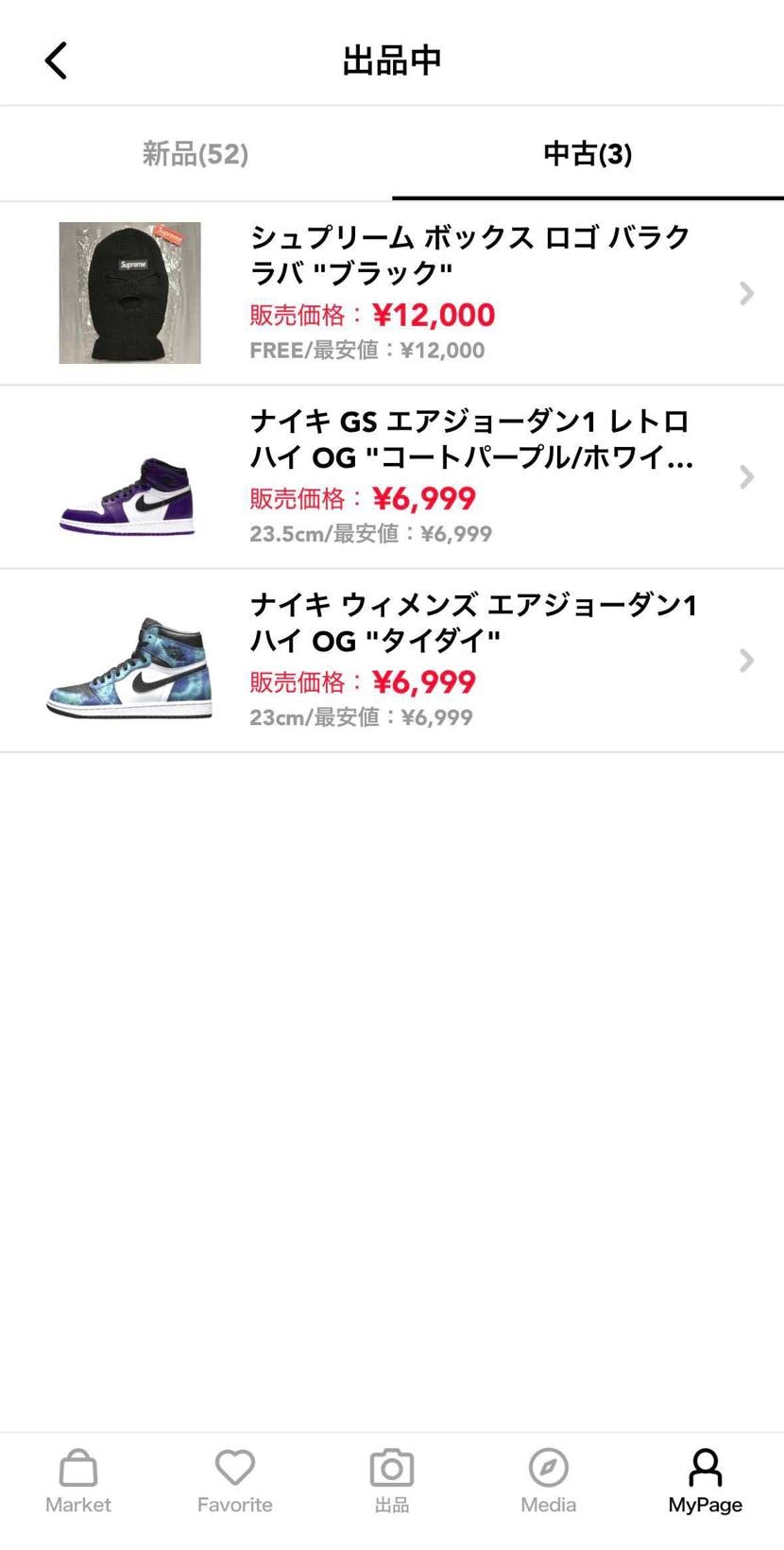Expand the Air Jordan 1 Tie-Dye listing
Image resolution: width=784 pixels, height=1550 pixels.
click(x=745, y=661)
